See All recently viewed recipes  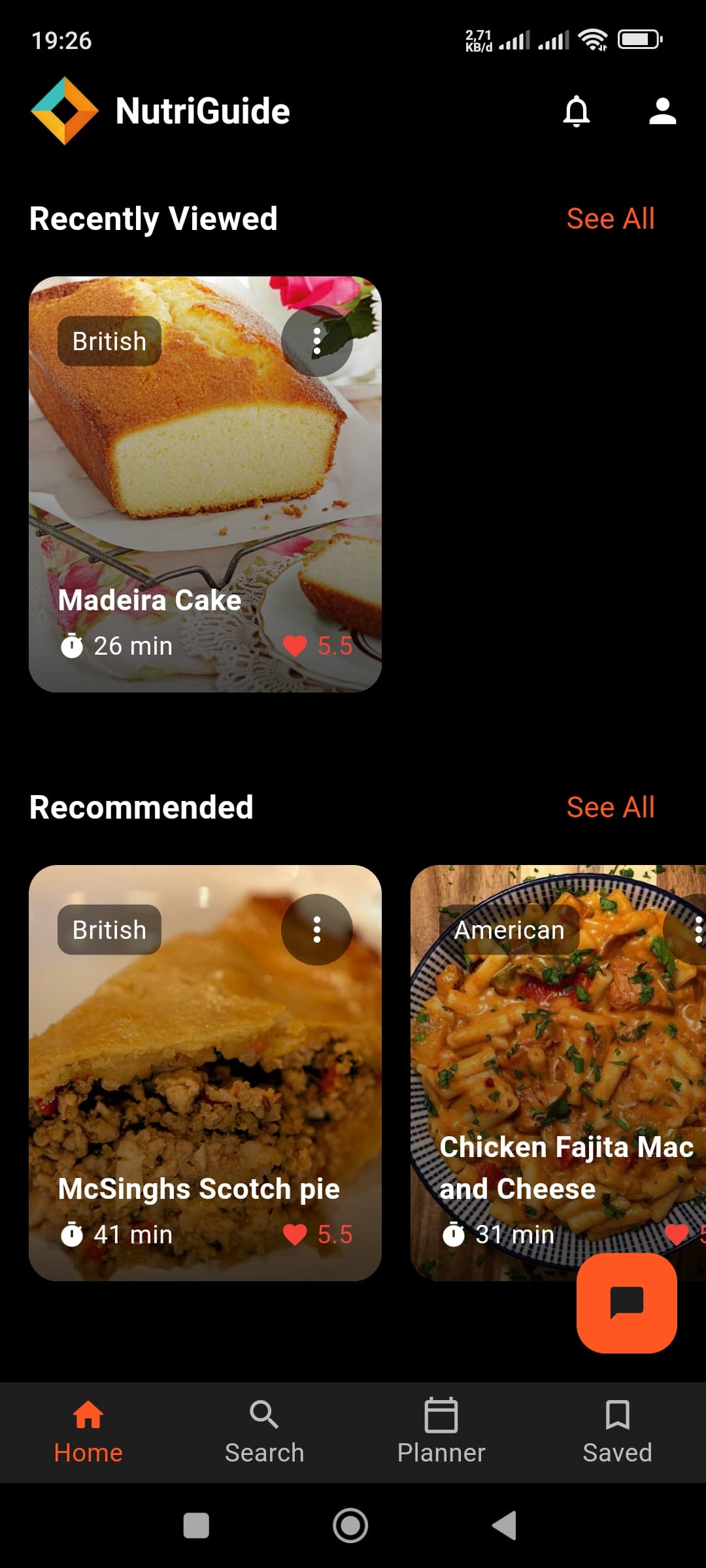pyautogui.click(x=611, y=218)
